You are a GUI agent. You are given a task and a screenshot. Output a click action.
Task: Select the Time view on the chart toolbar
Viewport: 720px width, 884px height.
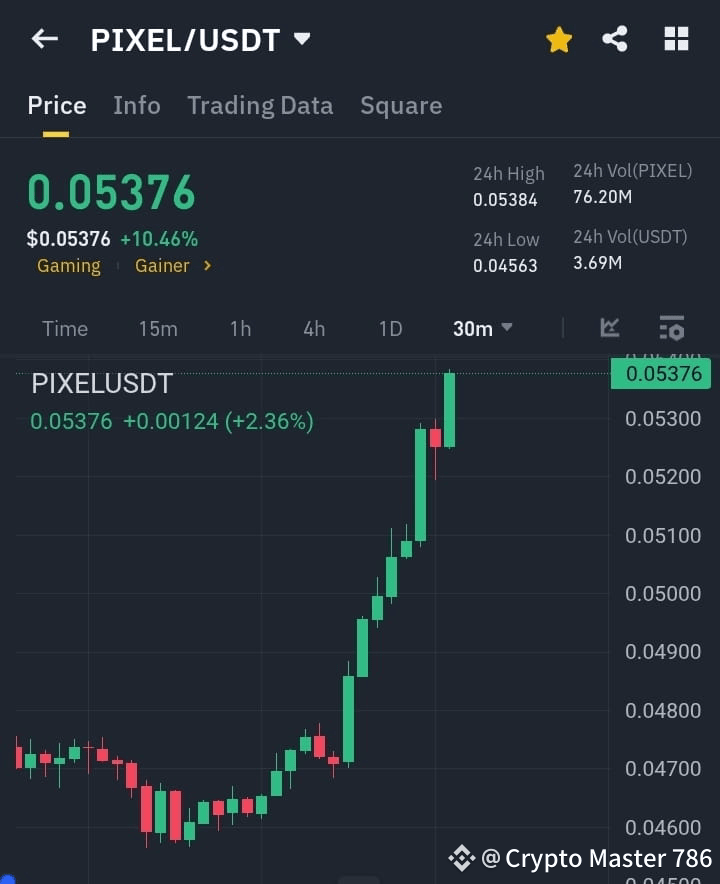tap(64, 328)
